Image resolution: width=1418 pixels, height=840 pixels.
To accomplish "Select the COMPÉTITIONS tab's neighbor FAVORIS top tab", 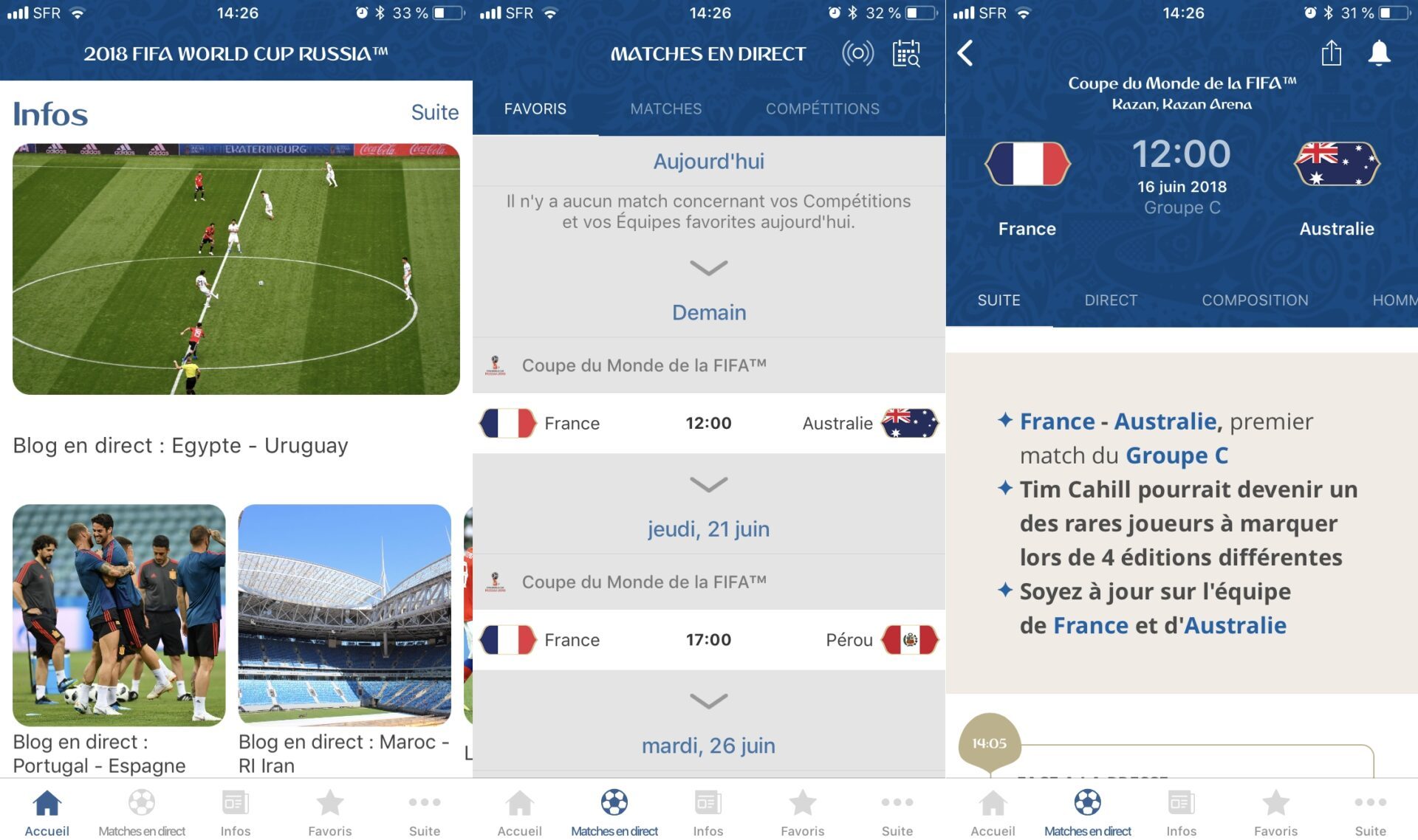I will [535, 109].
